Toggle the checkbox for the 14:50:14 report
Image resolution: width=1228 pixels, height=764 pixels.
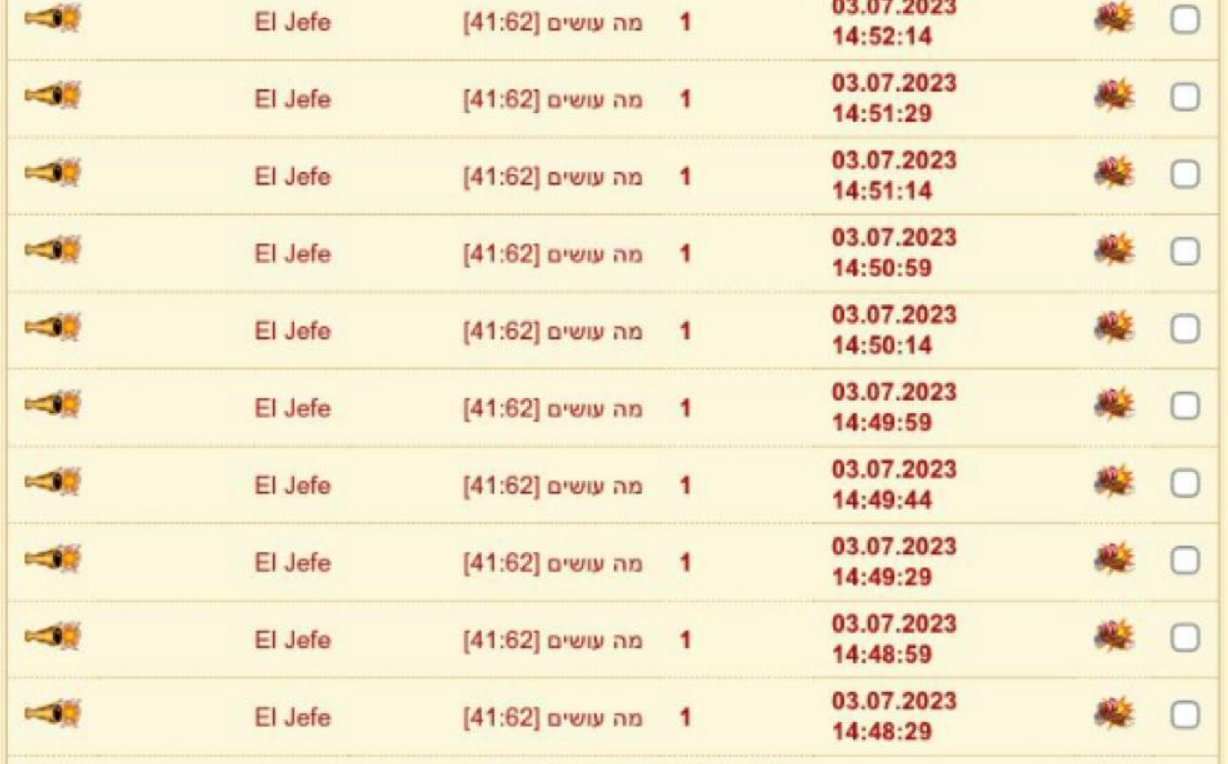tap(1184, 329)
